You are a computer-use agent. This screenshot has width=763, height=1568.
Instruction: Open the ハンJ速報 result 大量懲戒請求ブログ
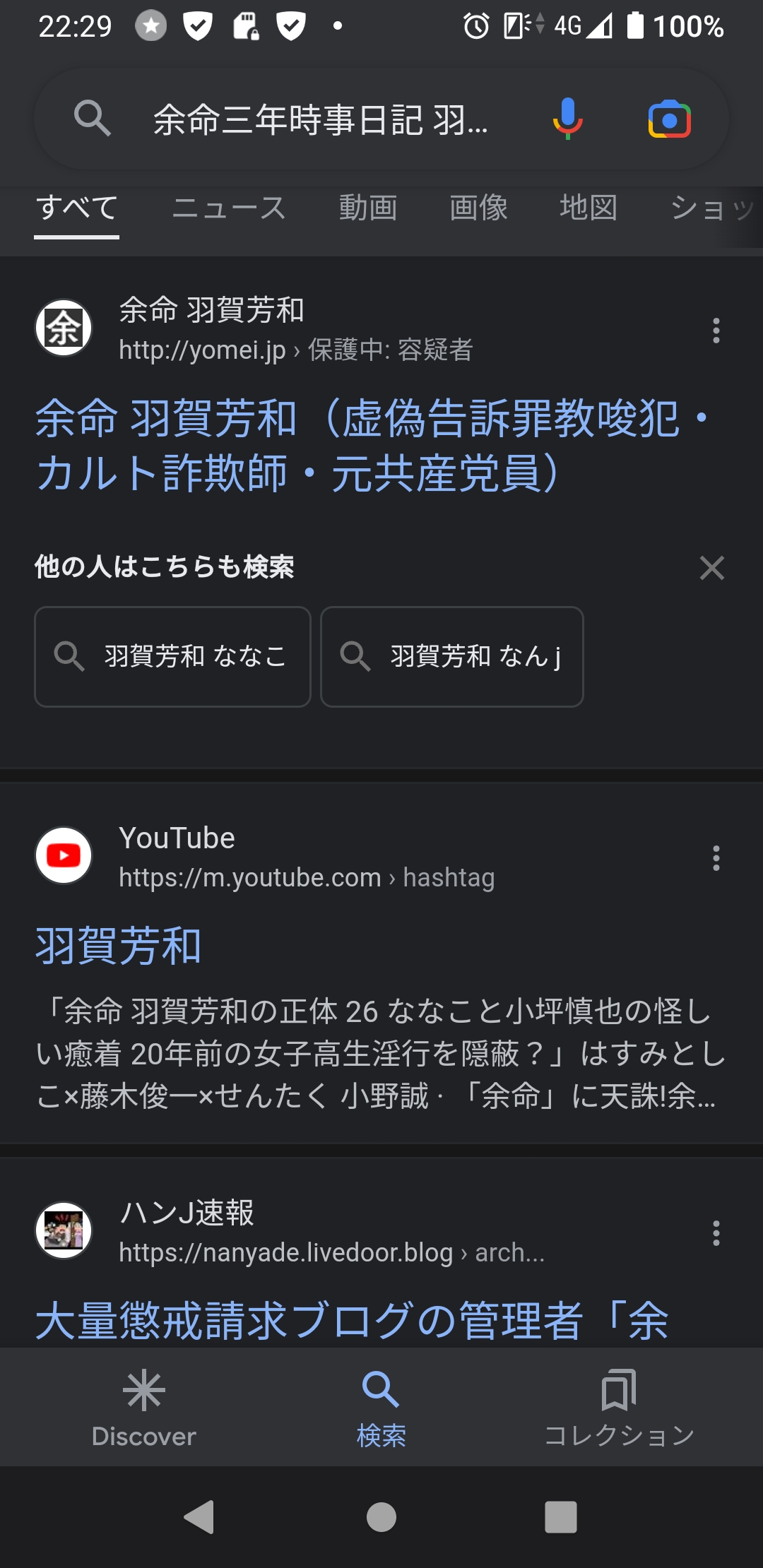pyautogui.click(x=352, y=1319)
